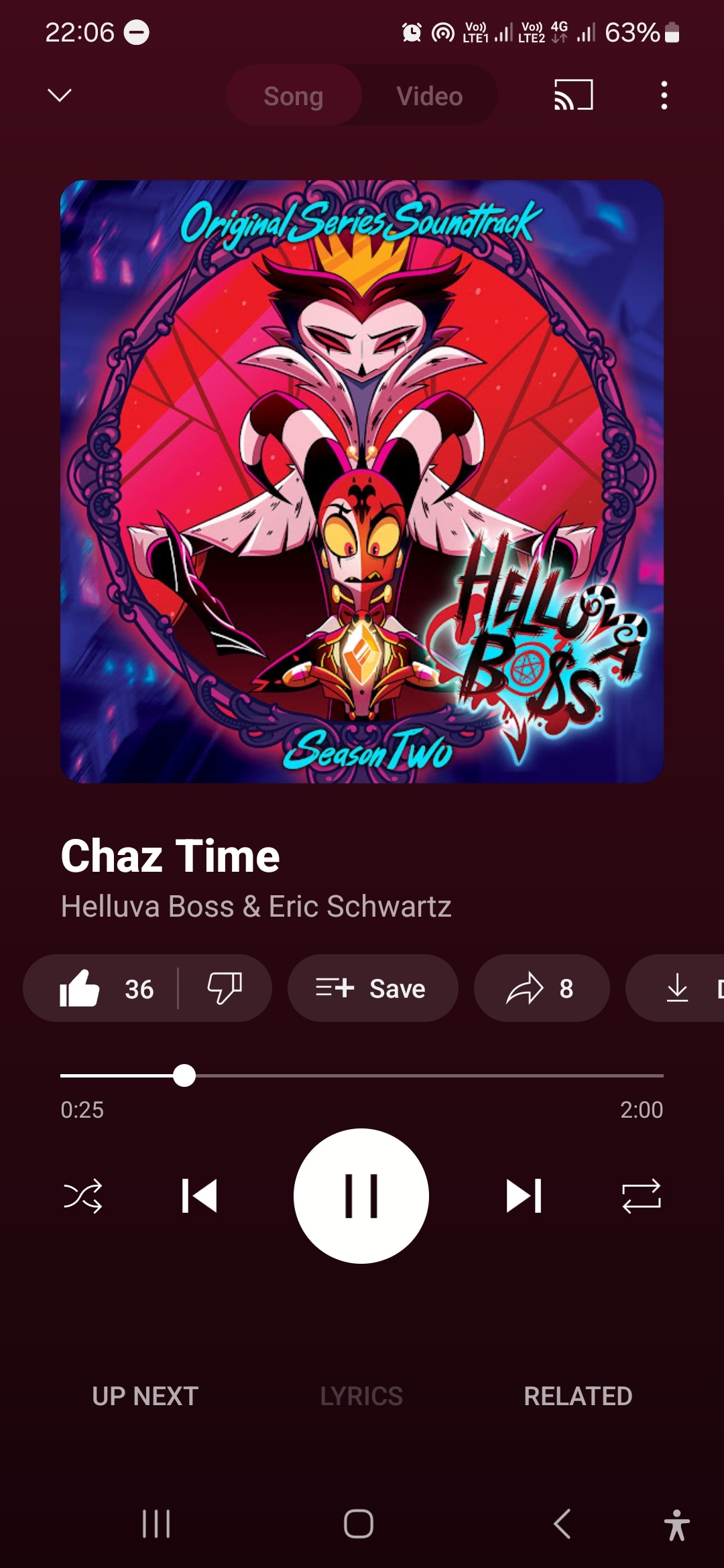Collapse the player with the down chevron
724x1568 pixels.
click(60, 95)
